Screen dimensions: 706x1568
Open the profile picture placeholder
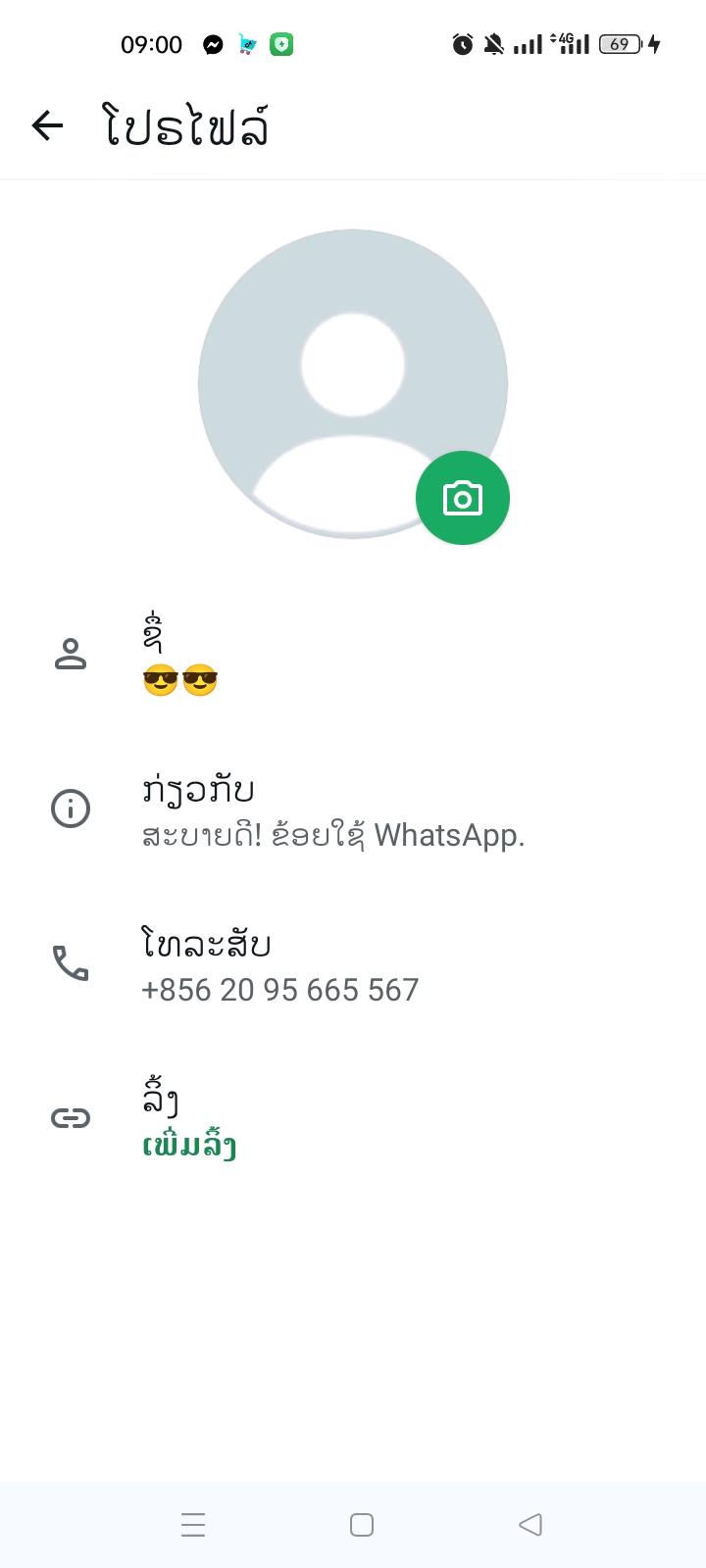[x=333, y=372]
